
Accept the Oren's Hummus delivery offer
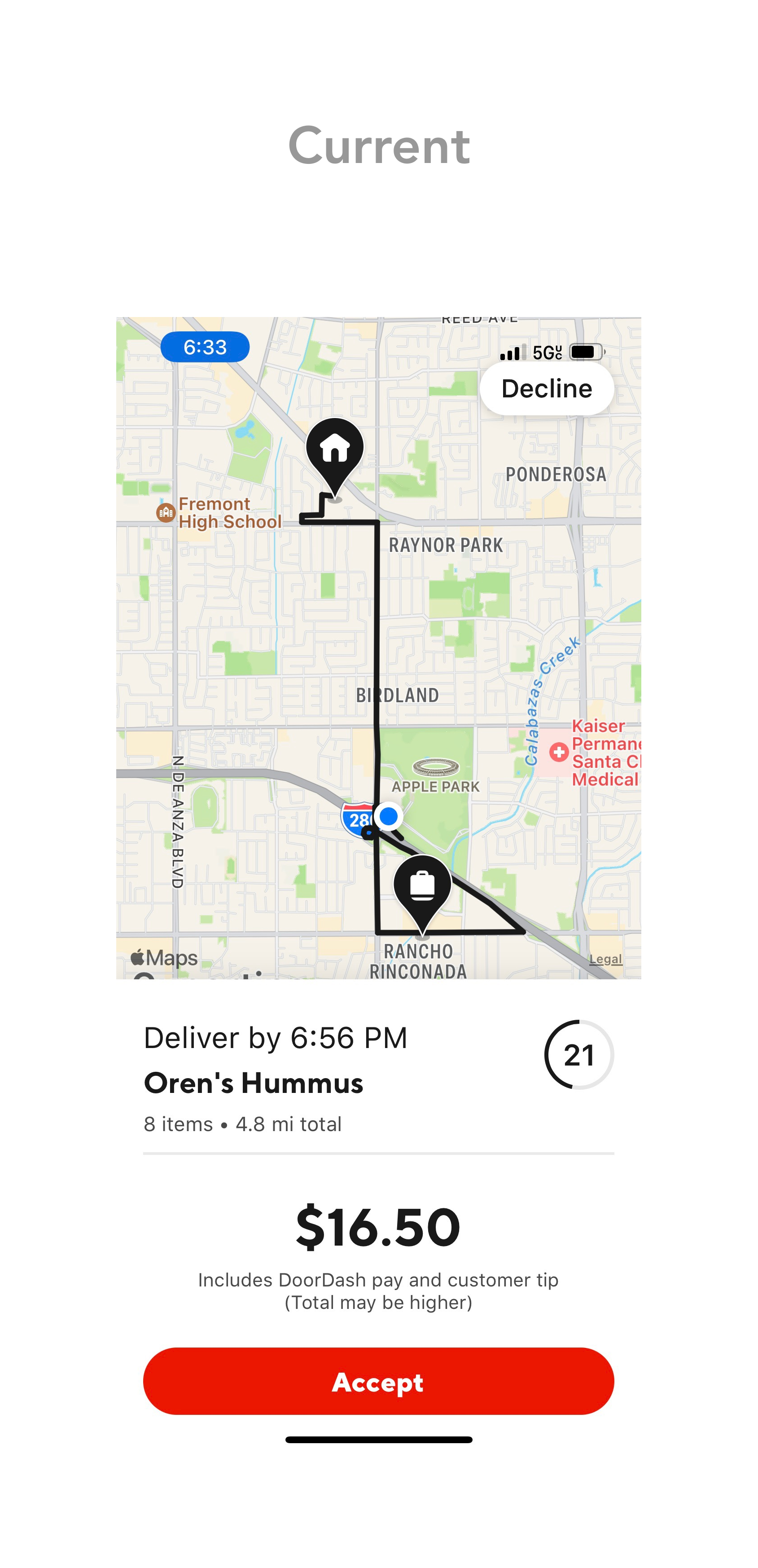point(378,1381)
